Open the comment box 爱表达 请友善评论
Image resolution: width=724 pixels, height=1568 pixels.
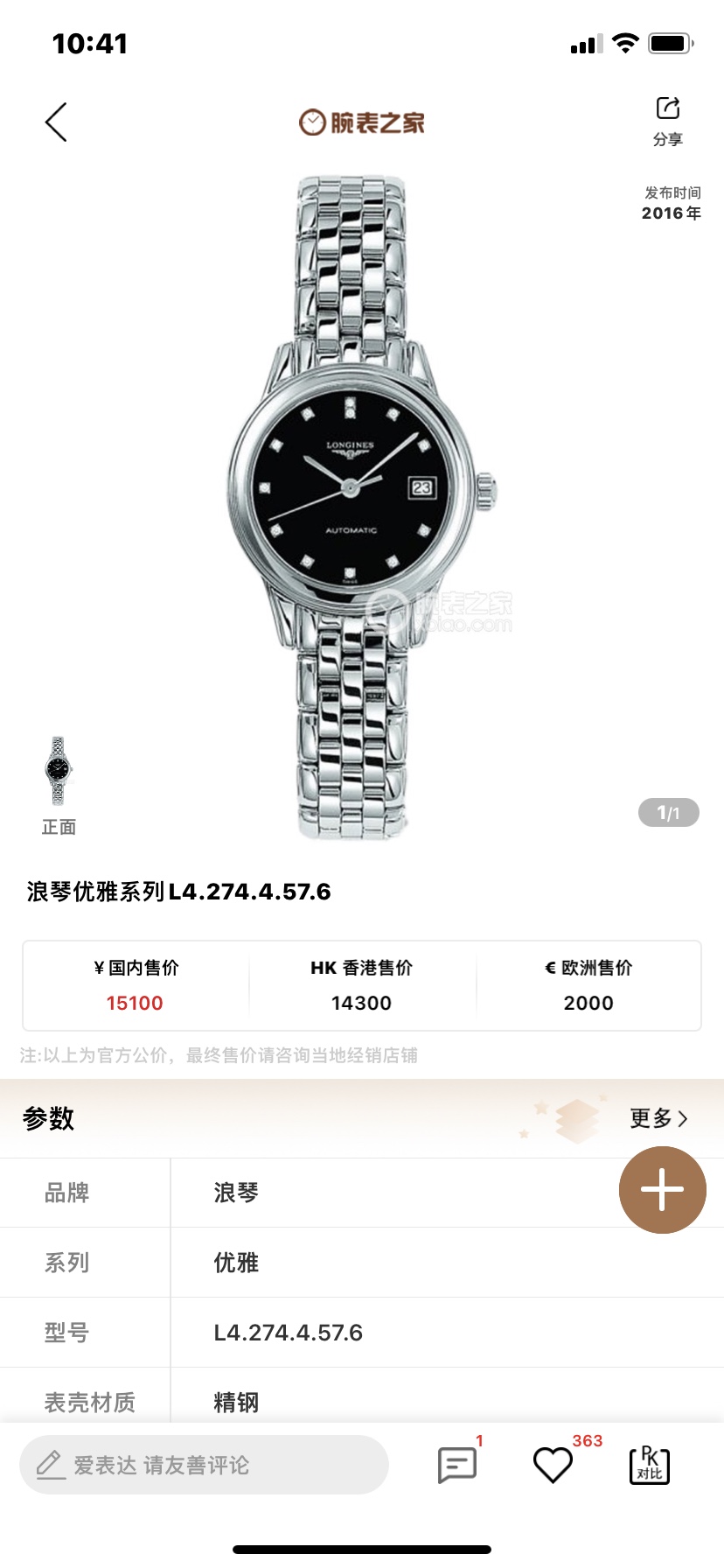coord(204,1465)
